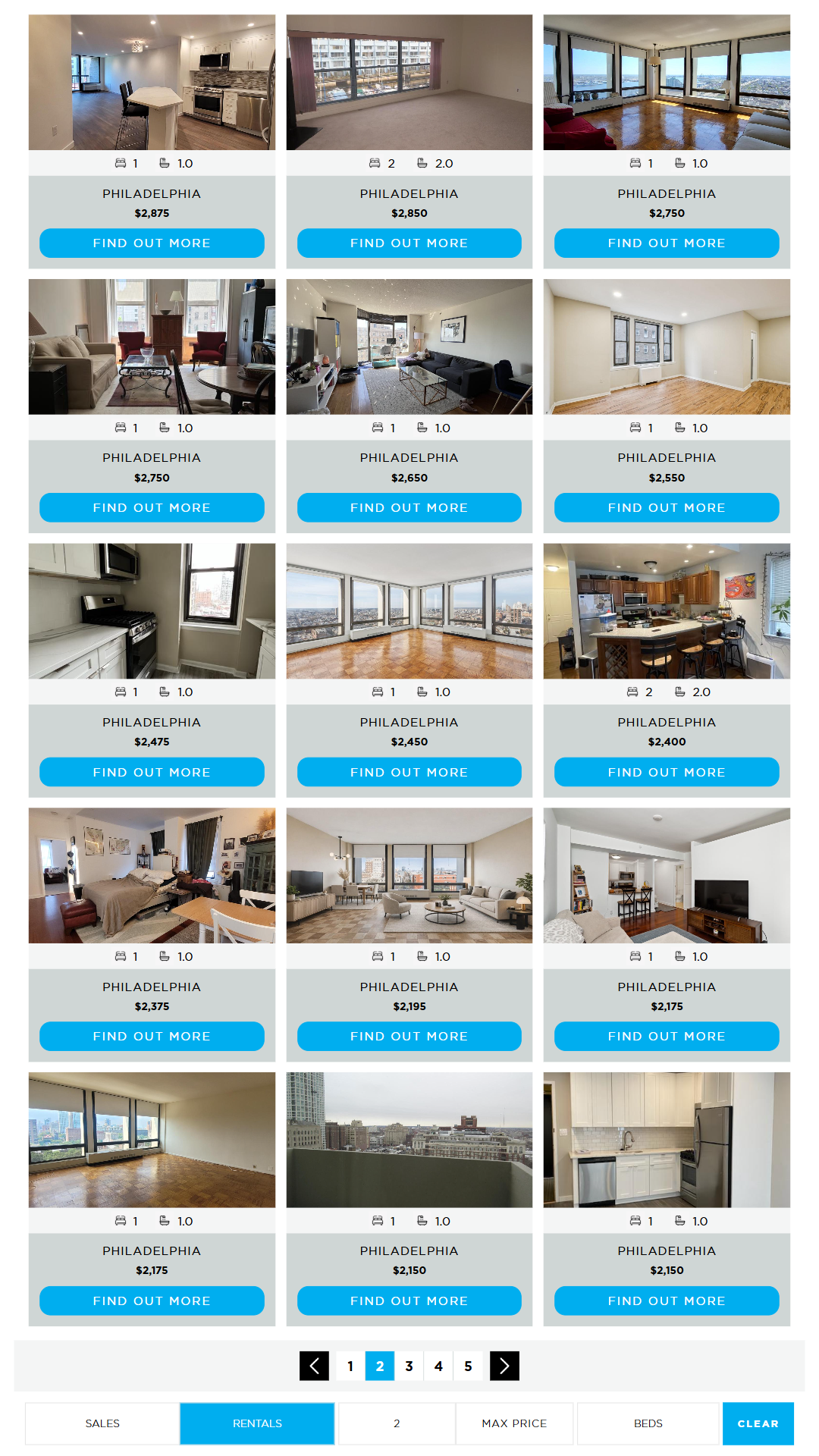Jump to page 1 of results
Image resolution: width=819 pixels, height=1456 pixels.
coord(350,1366)
